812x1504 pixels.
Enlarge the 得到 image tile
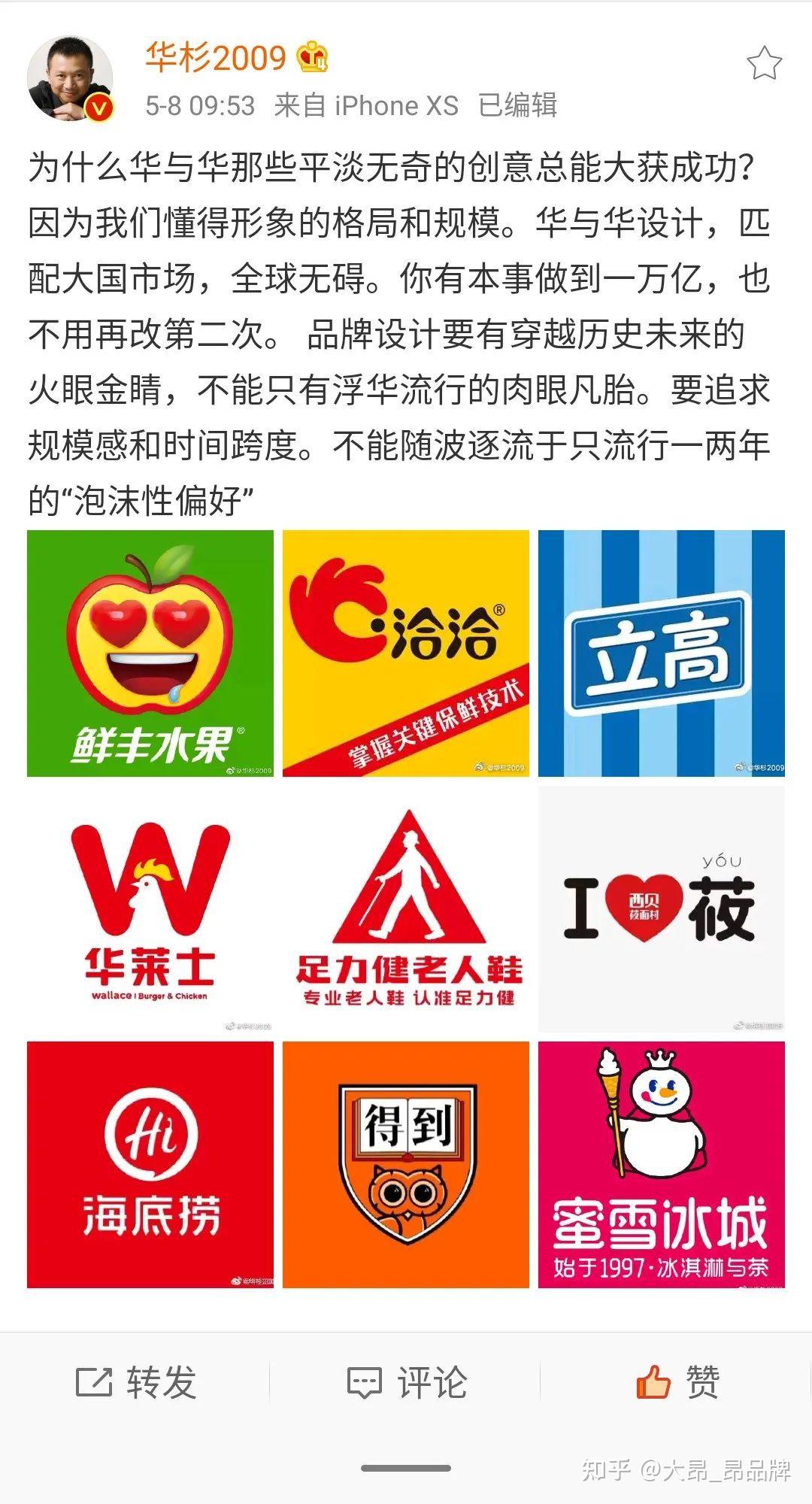[x=406, y=1165]
